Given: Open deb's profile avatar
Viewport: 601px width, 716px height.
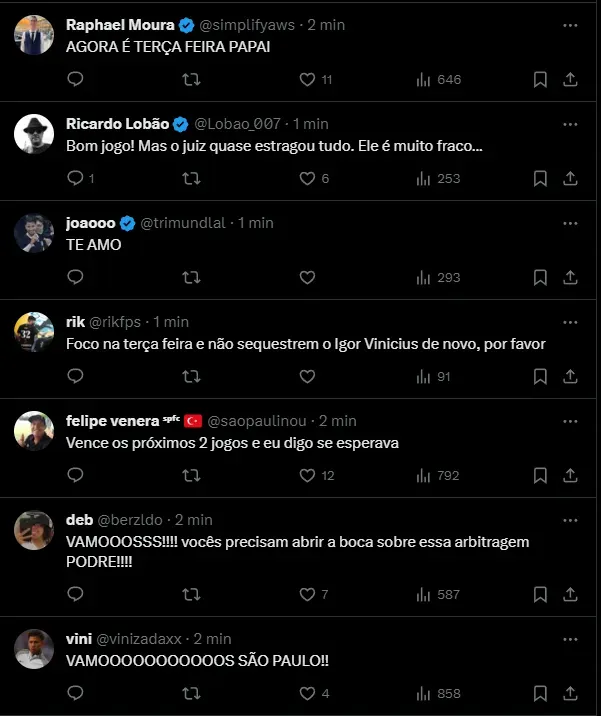Looking at the screenshot, I should click(x=34, y=532).
